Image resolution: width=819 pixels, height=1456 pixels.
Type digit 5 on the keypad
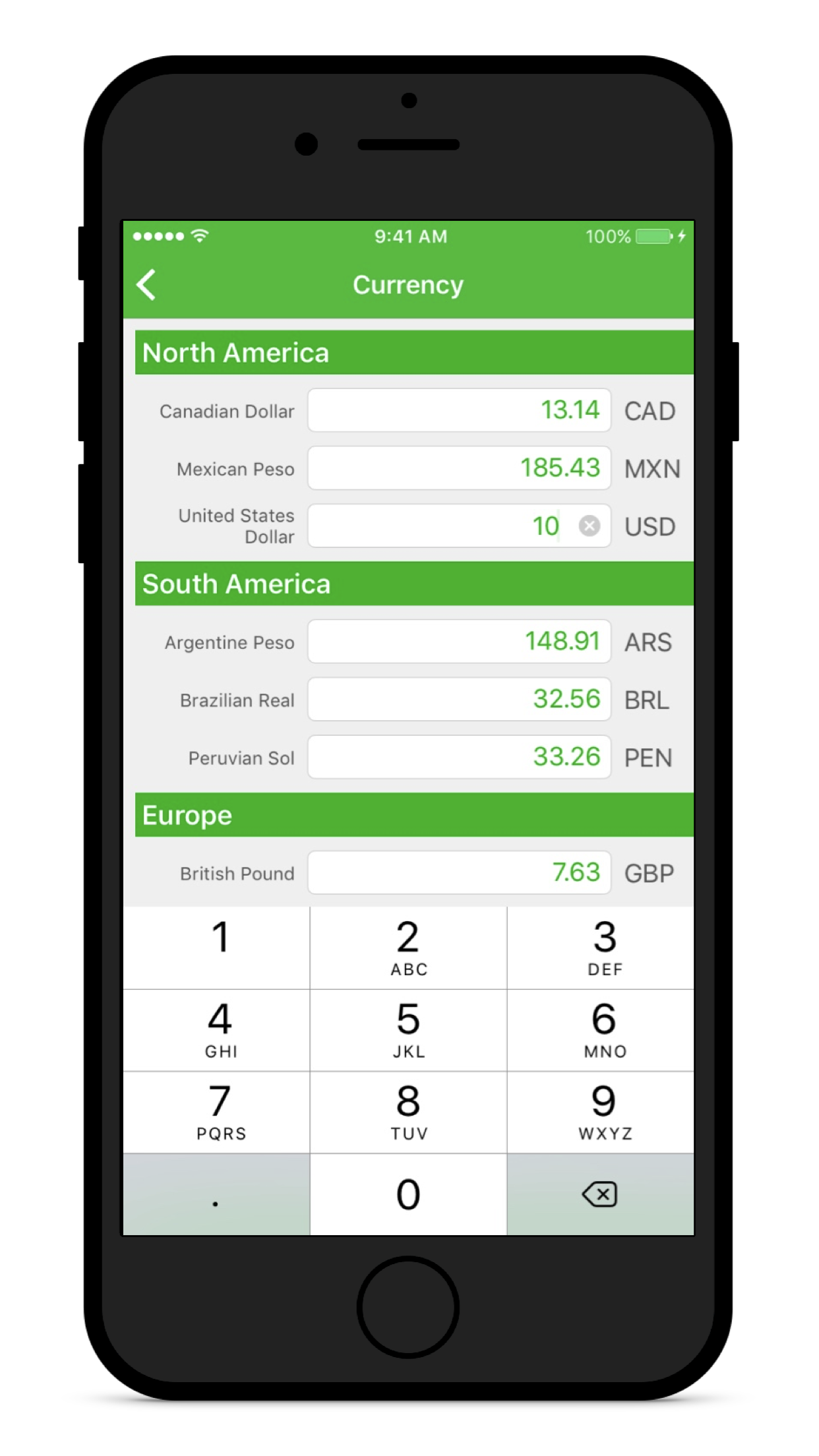coord(408,1029)
